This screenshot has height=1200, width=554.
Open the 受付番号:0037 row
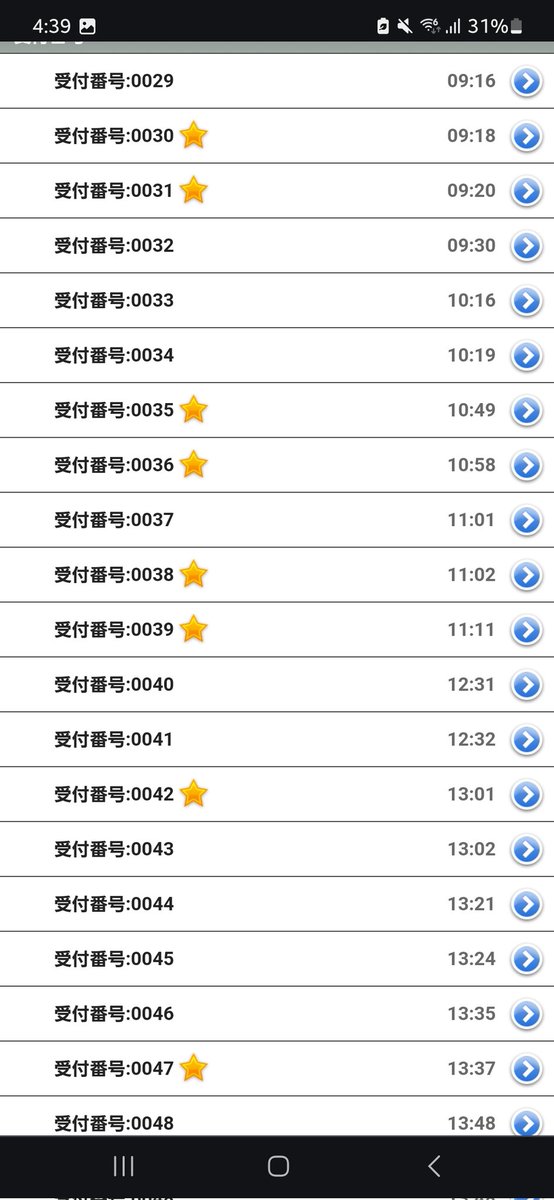click(277, 520)
